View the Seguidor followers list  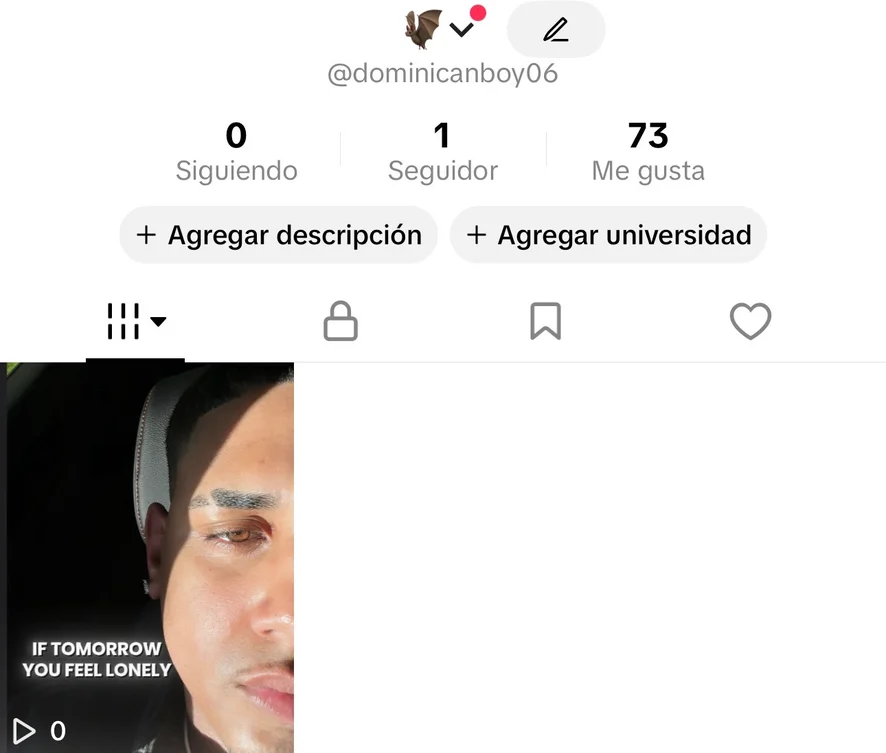[x=442, y=152]
